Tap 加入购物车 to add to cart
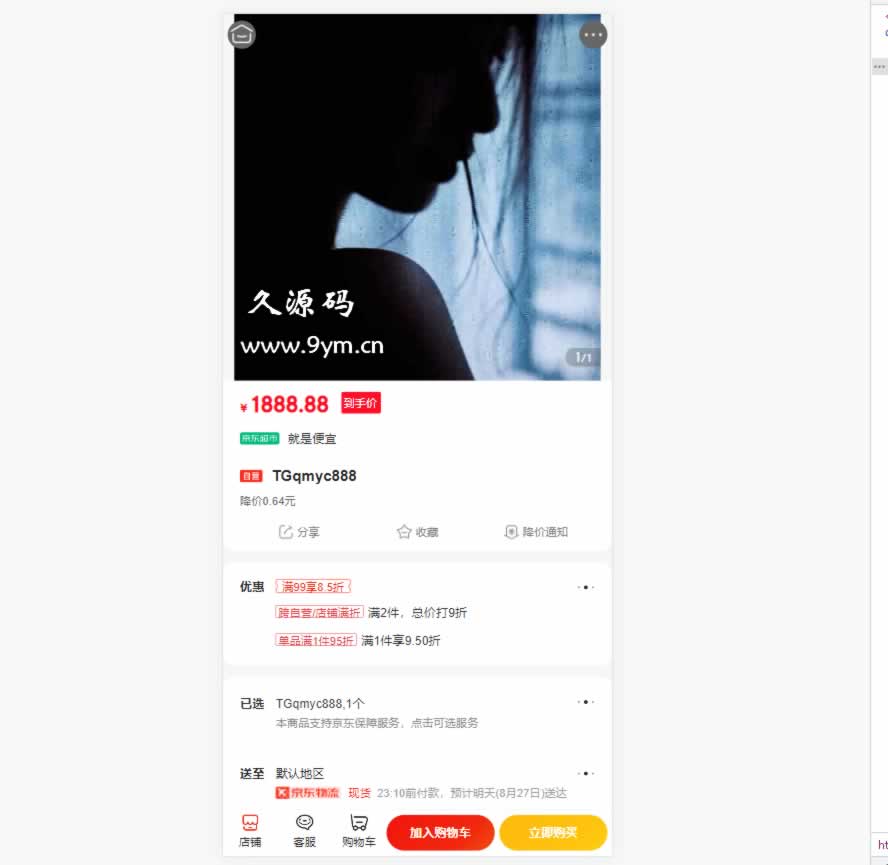This screenshot has height=865, width=888. point(441,832)
